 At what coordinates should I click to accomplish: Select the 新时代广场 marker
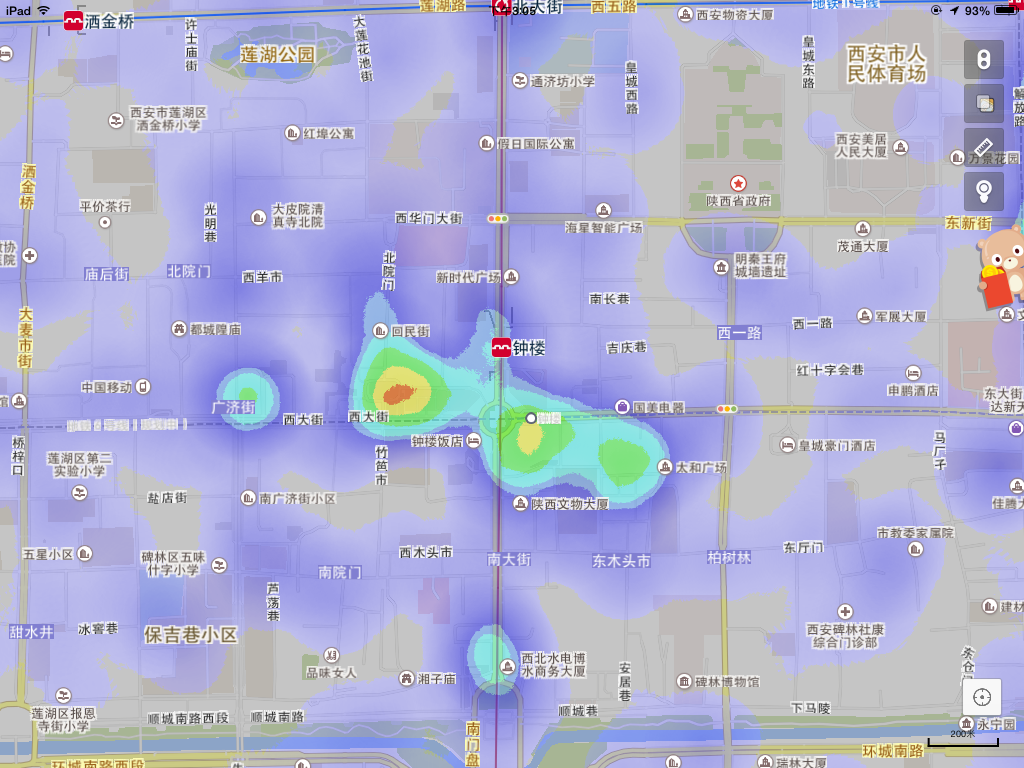[511, 277]
